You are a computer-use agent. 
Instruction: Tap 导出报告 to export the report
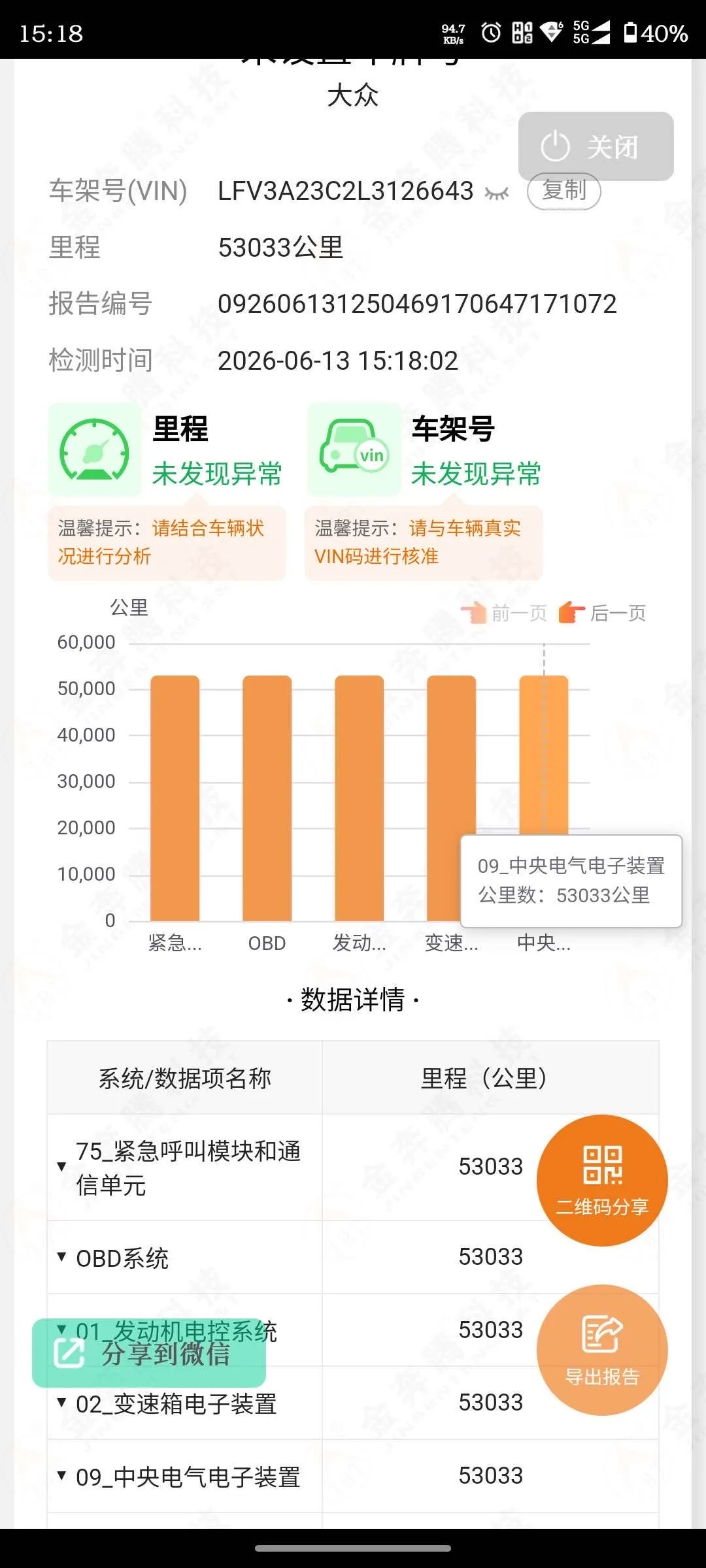[x=602, y=1350]
